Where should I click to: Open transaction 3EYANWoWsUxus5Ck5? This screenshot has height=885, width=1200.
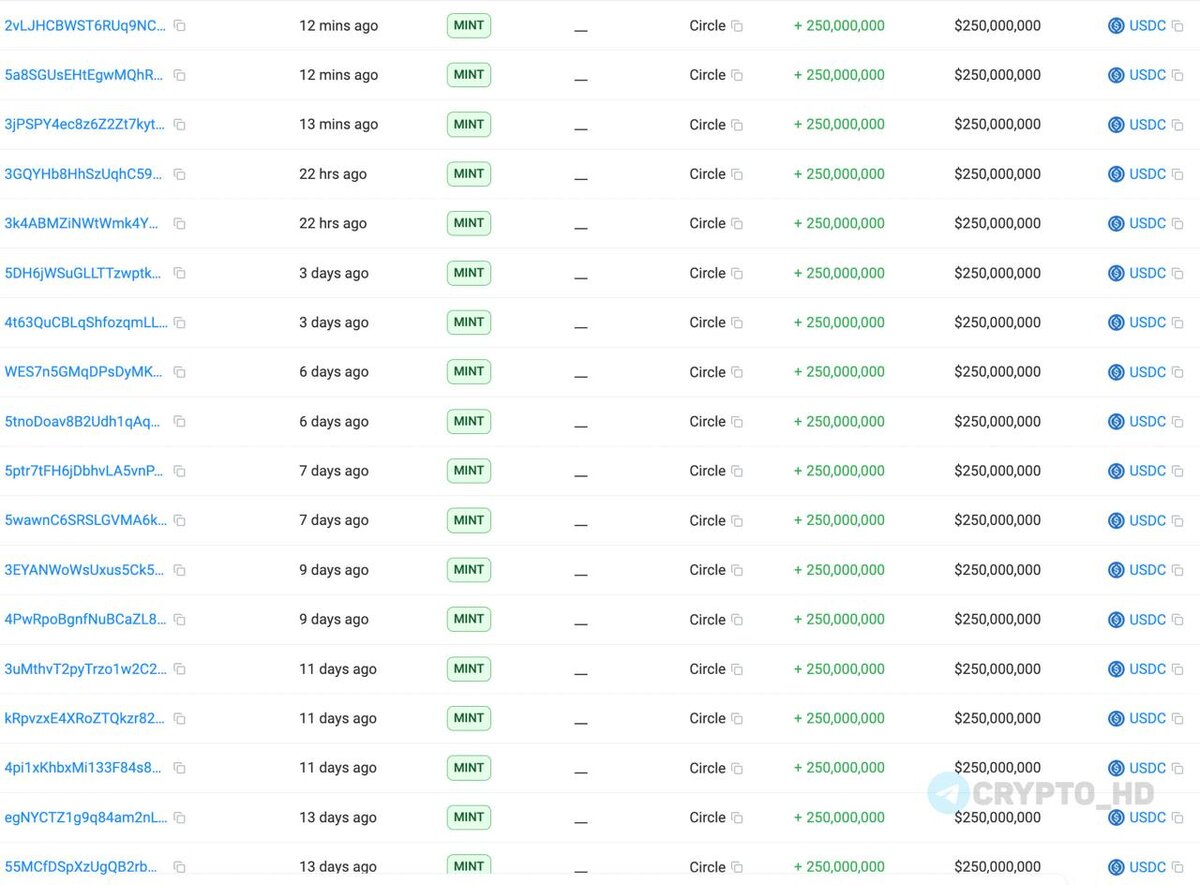84,570
